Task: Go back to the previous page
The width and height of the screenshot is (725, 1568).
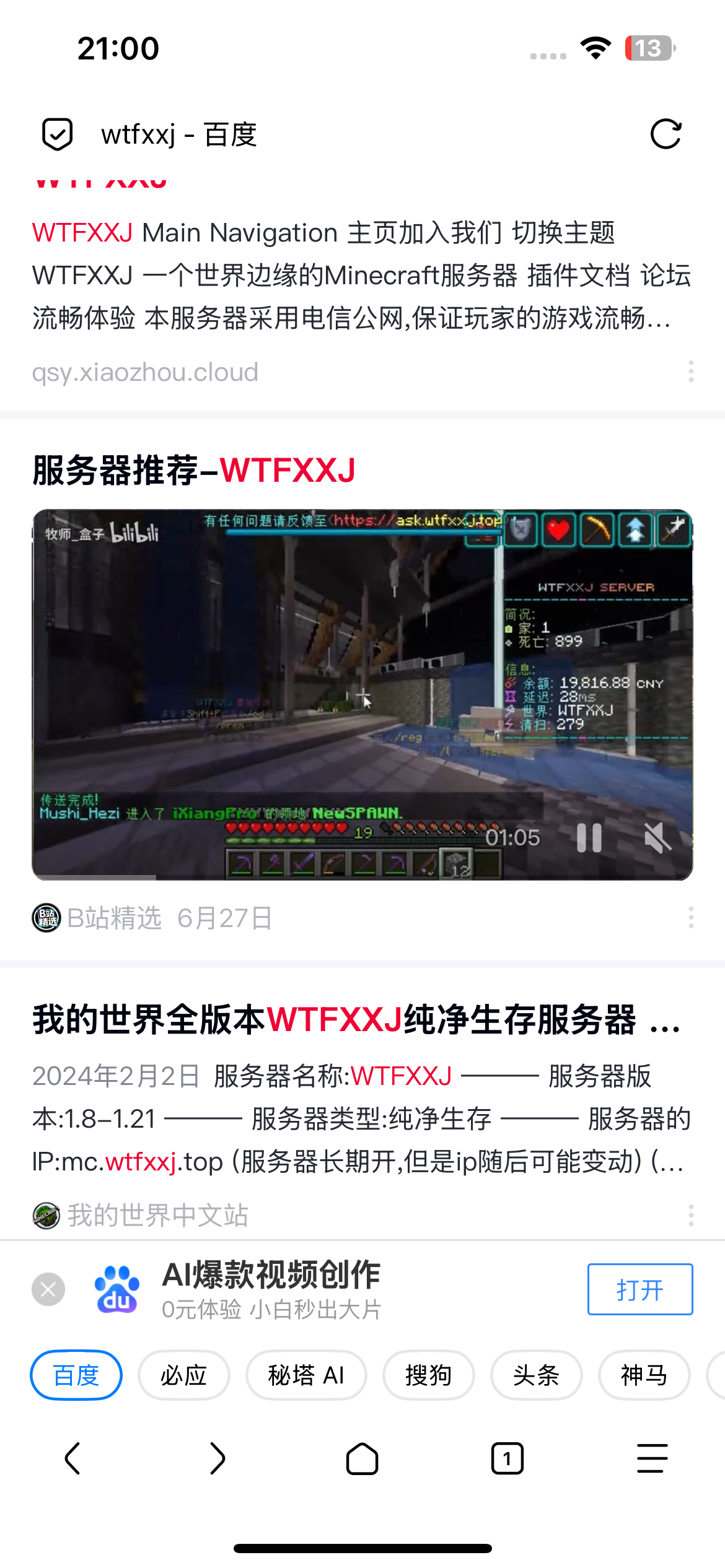Action: pyautogui.click(x=72, y=1458)
